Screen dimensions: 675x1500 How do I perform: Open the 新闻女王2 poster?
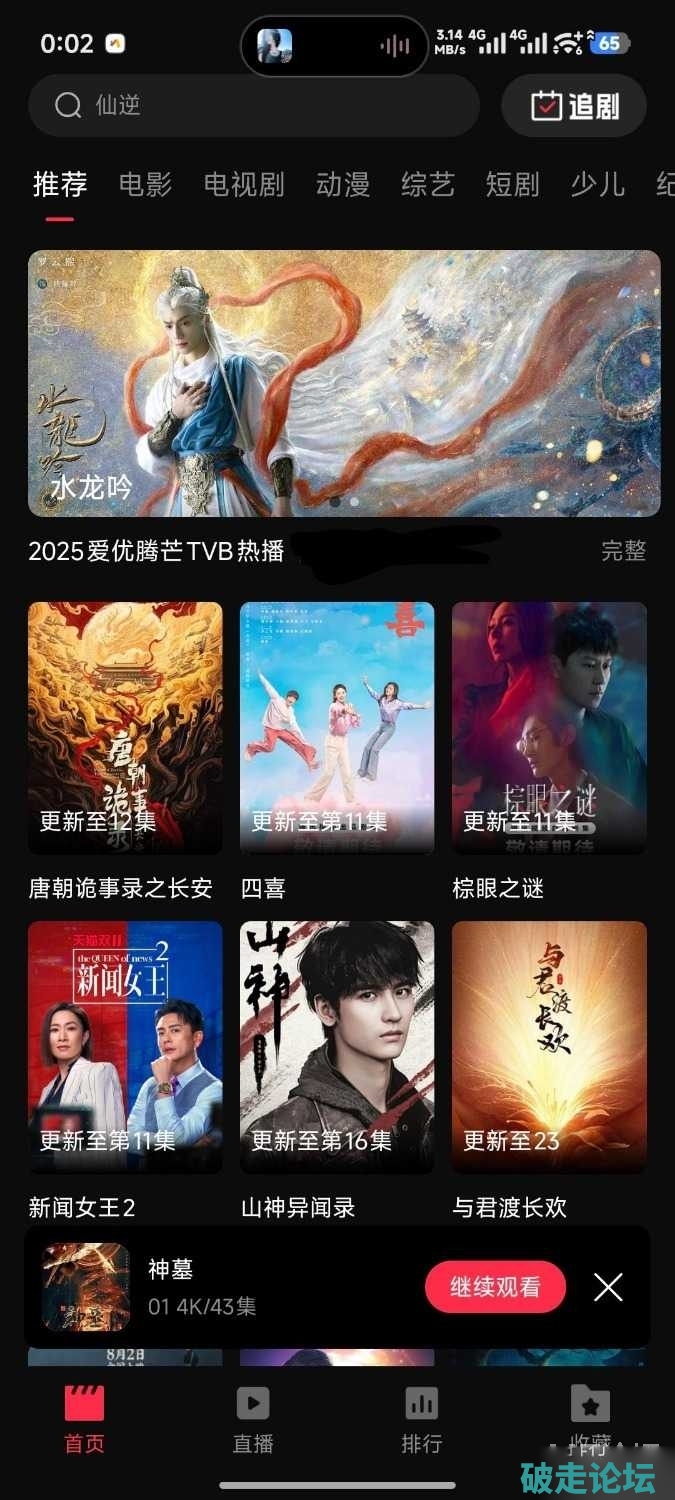(x=125, y=1047)
